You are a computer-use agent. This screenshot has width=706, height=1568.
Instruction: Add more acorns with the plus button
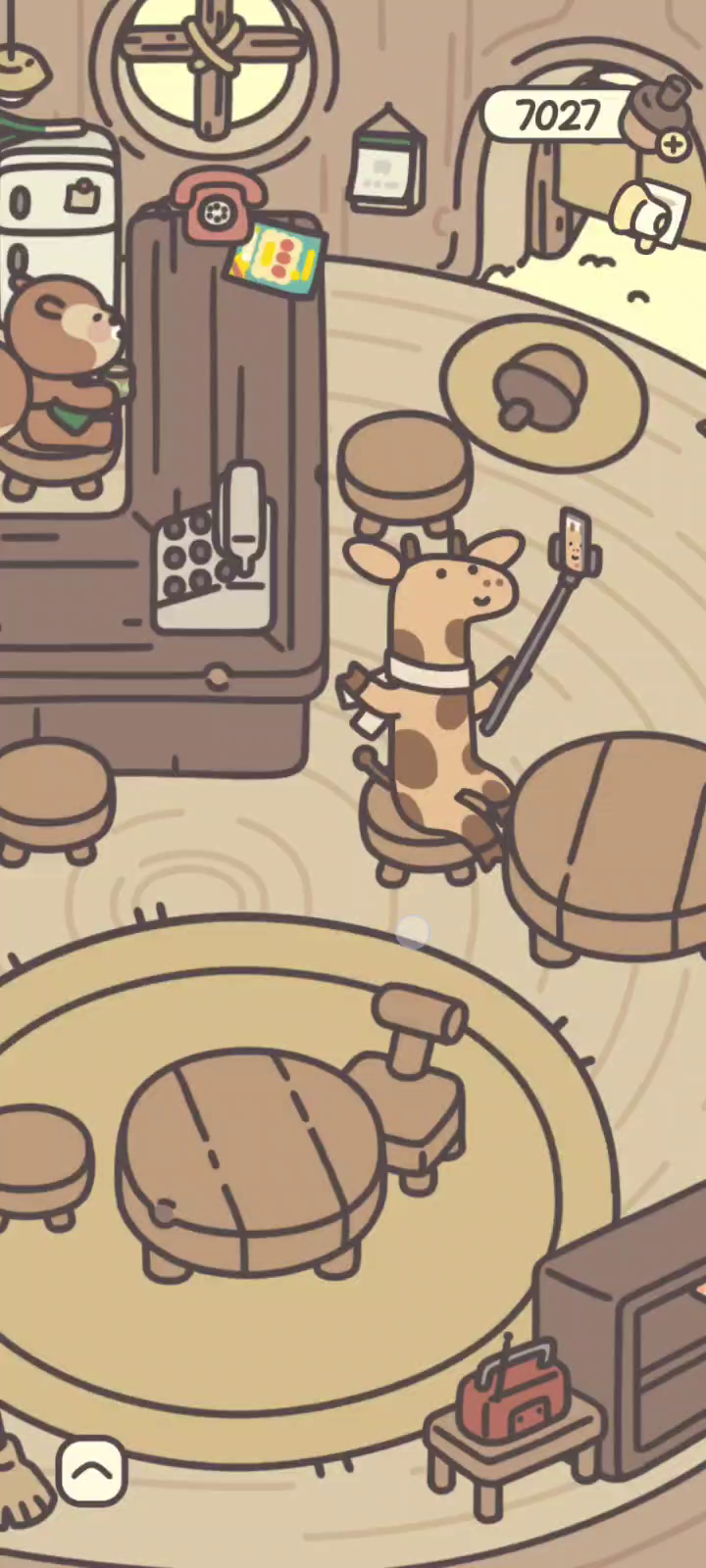coord(674,145)
